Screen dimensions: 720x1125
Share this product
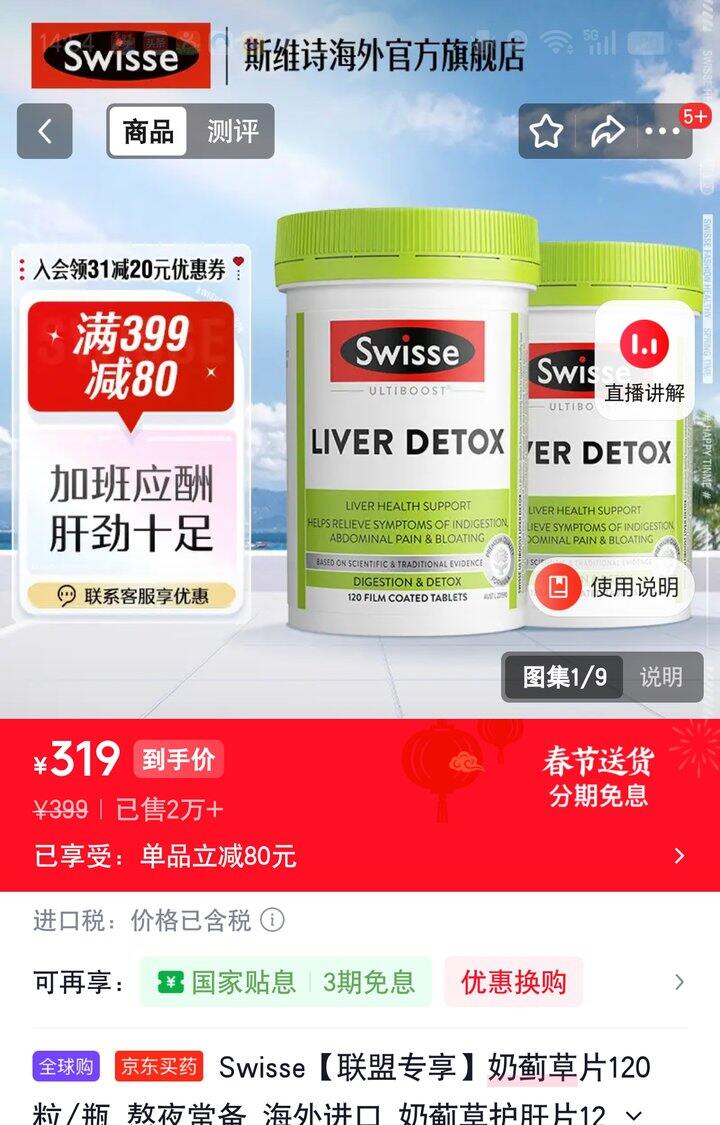(x=606, y=131)
